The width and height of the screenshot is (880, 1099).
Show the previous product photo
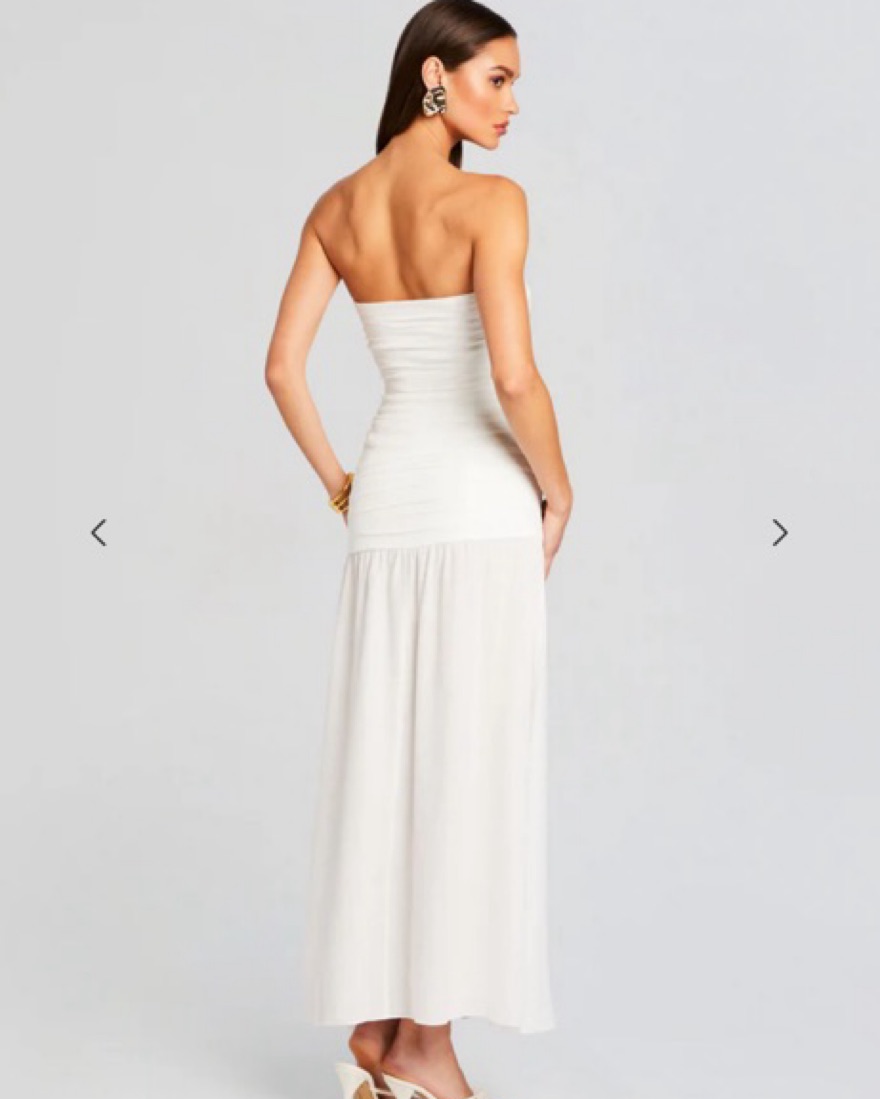pos(98,533)
